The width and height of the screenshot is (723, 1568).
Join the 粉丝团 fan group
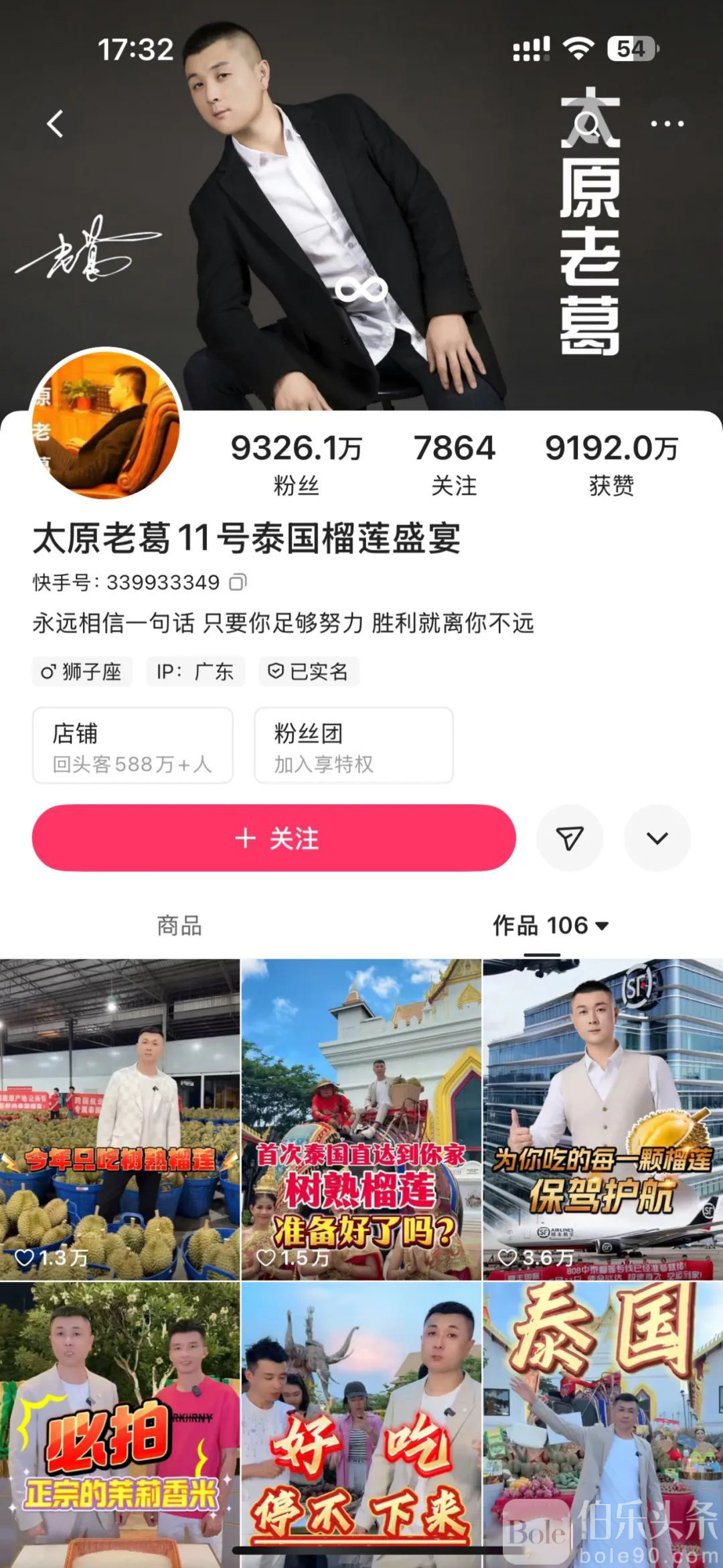click(353, 745)
